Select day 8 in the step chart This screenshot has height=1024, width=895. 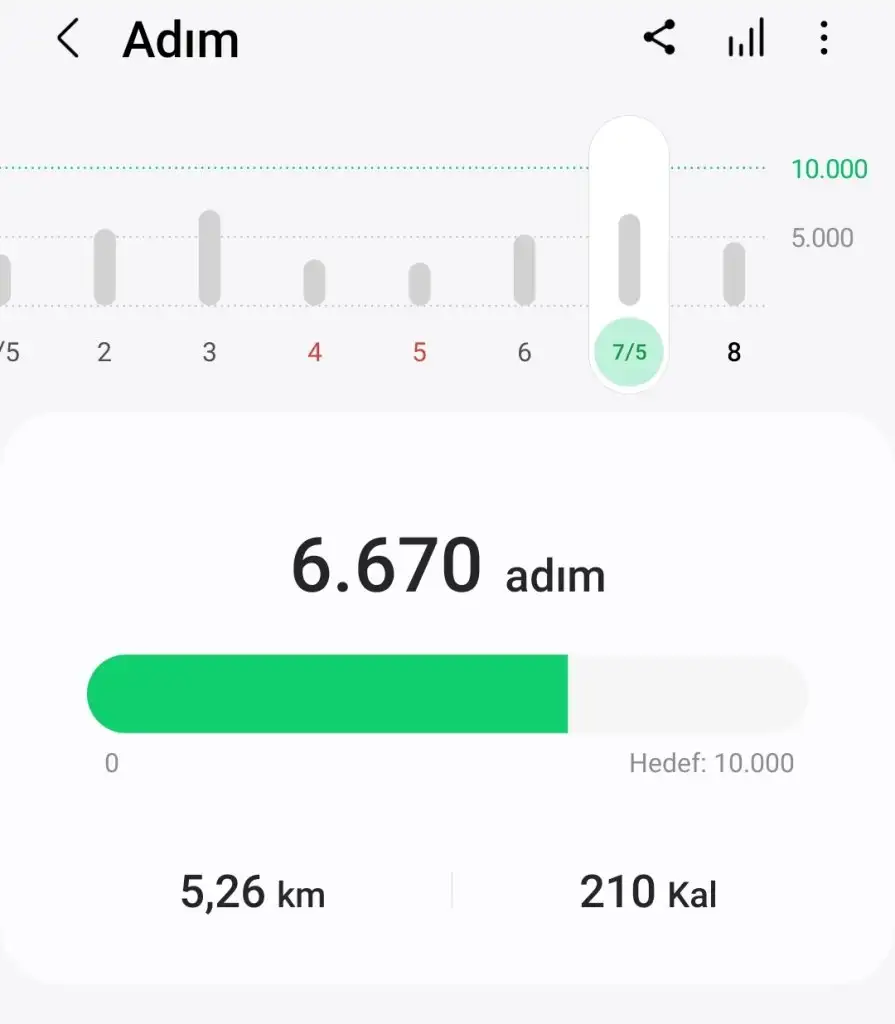coord(734,275)
